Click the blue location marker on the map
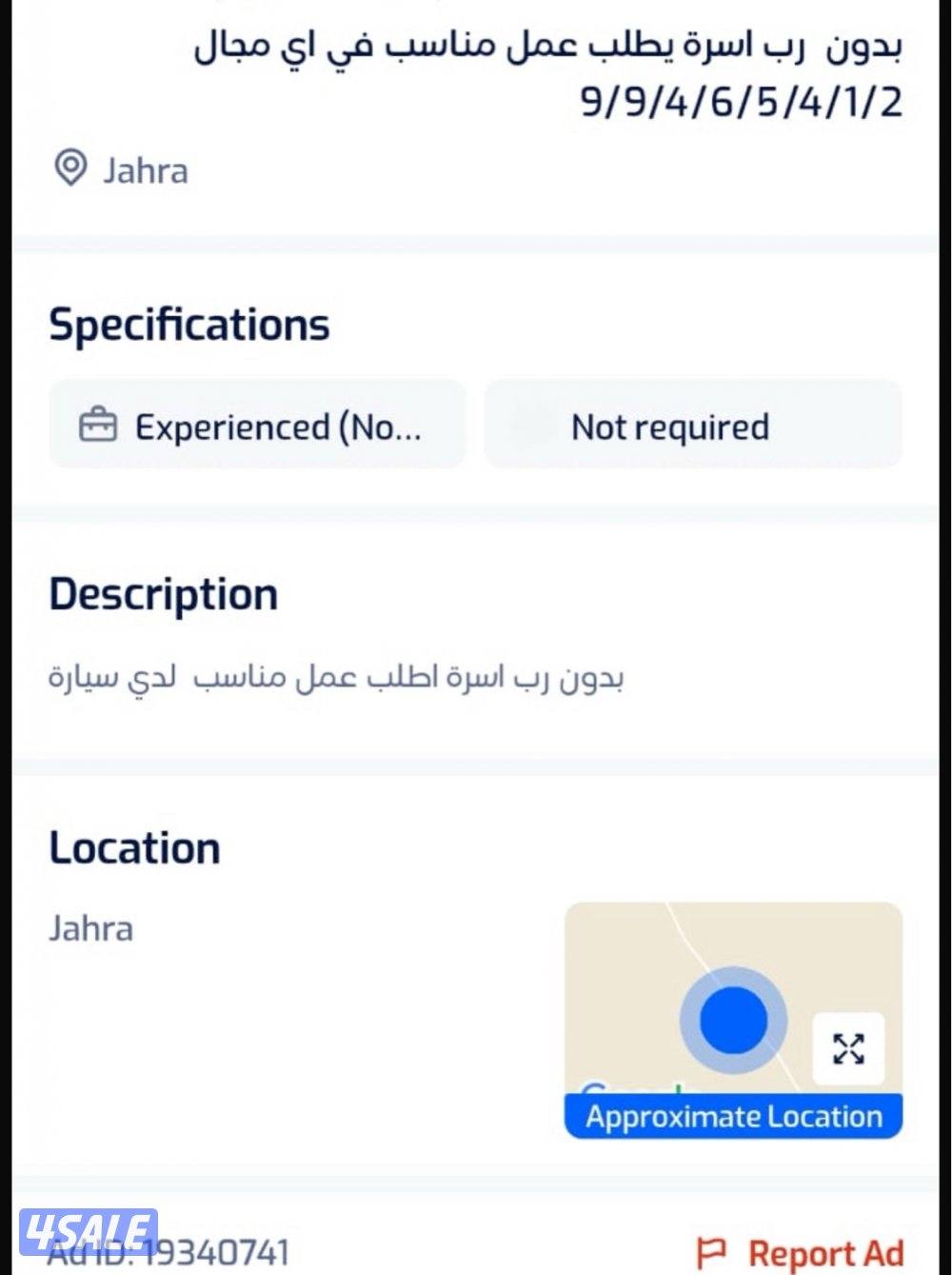Screen dimensions: 952x1275 click(733, 1019)
